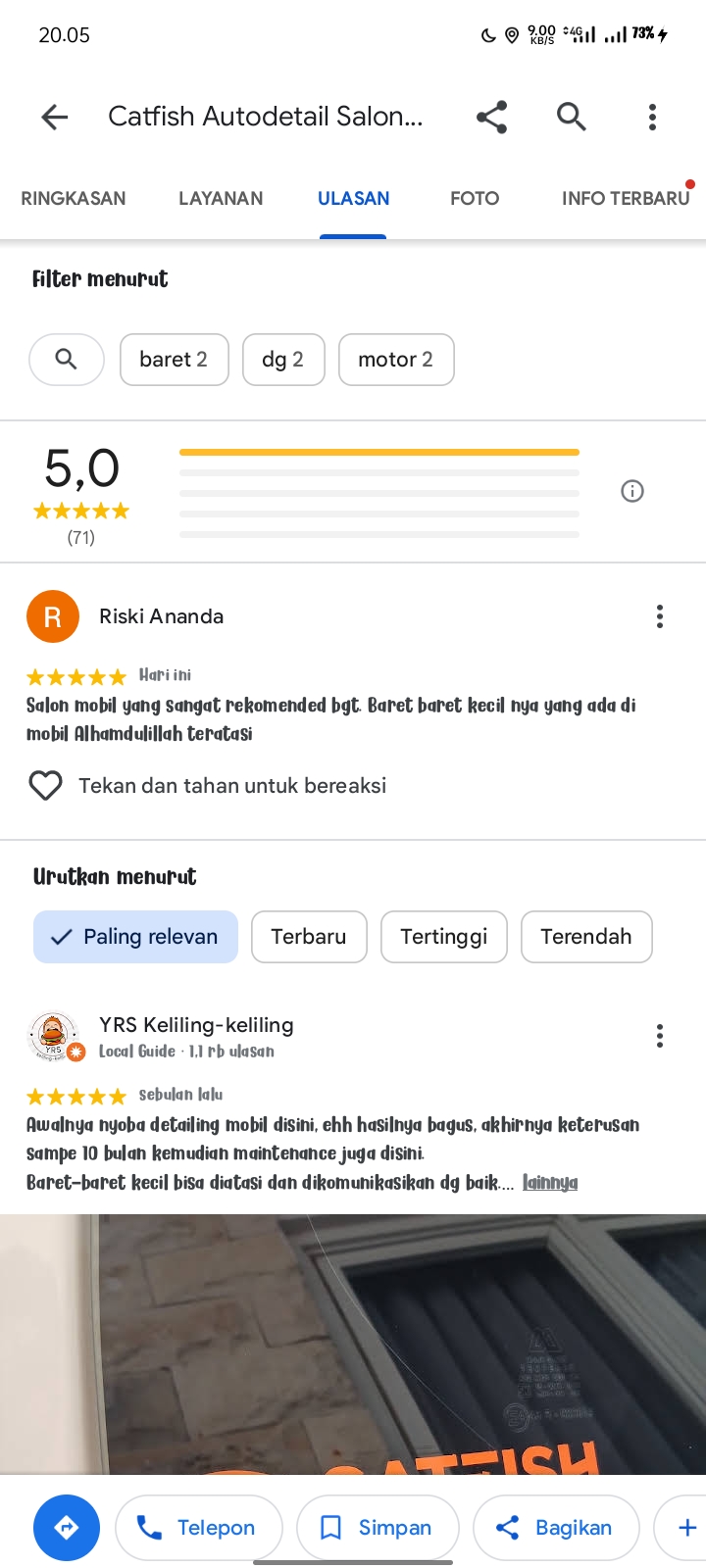Open the rating info icon
706x1568 pixels.
pos(632,491)
